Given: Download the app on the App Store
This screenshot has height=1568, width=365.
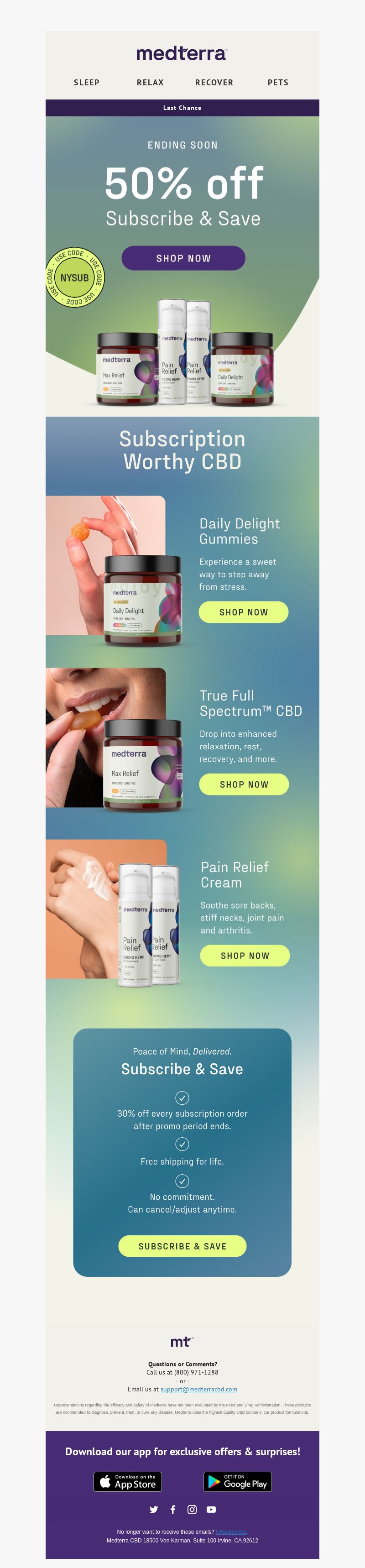Looking at the screenshot, I should 128,1482.
